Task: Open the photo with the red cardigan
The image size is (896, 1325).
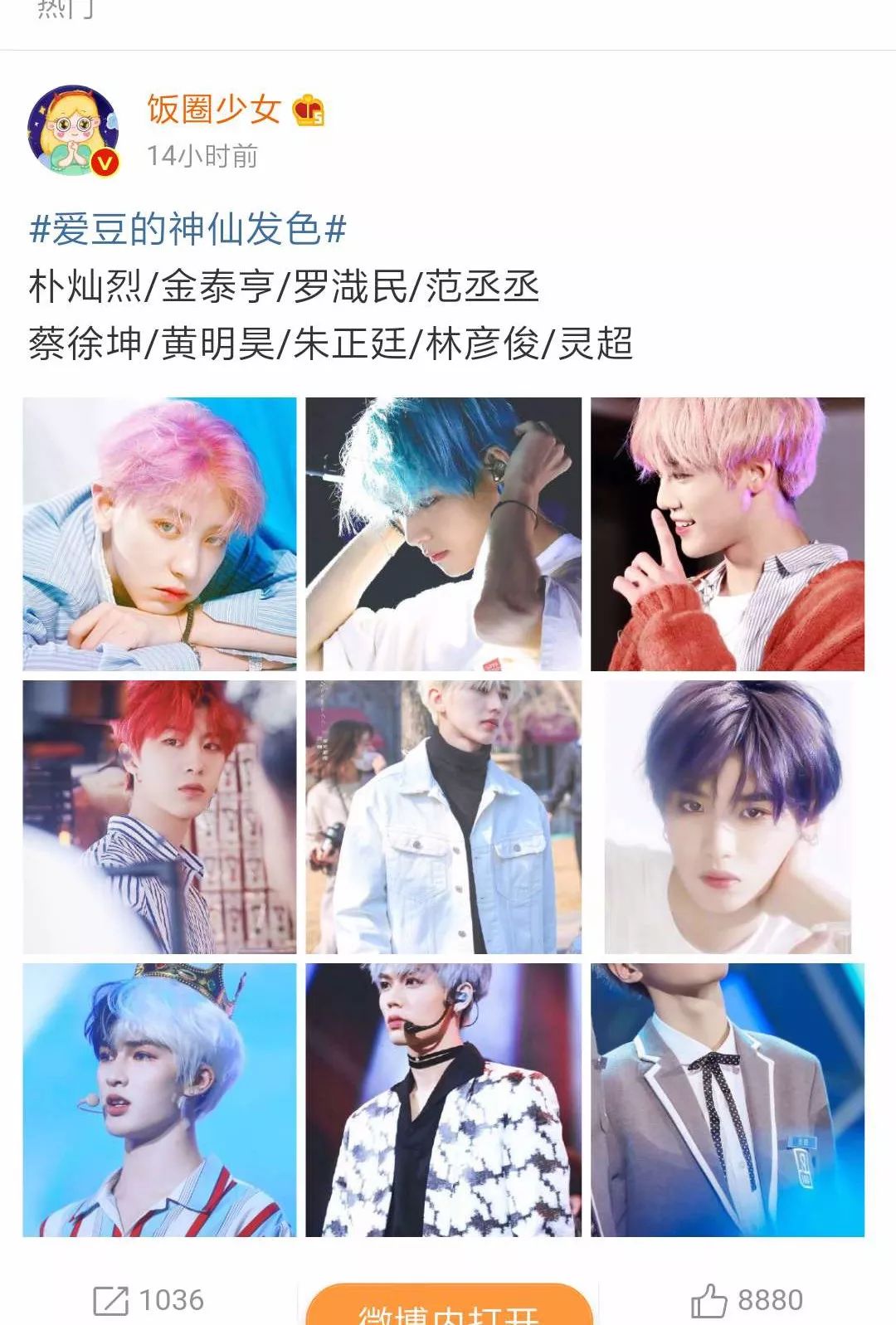Action: tap(728, 533)
